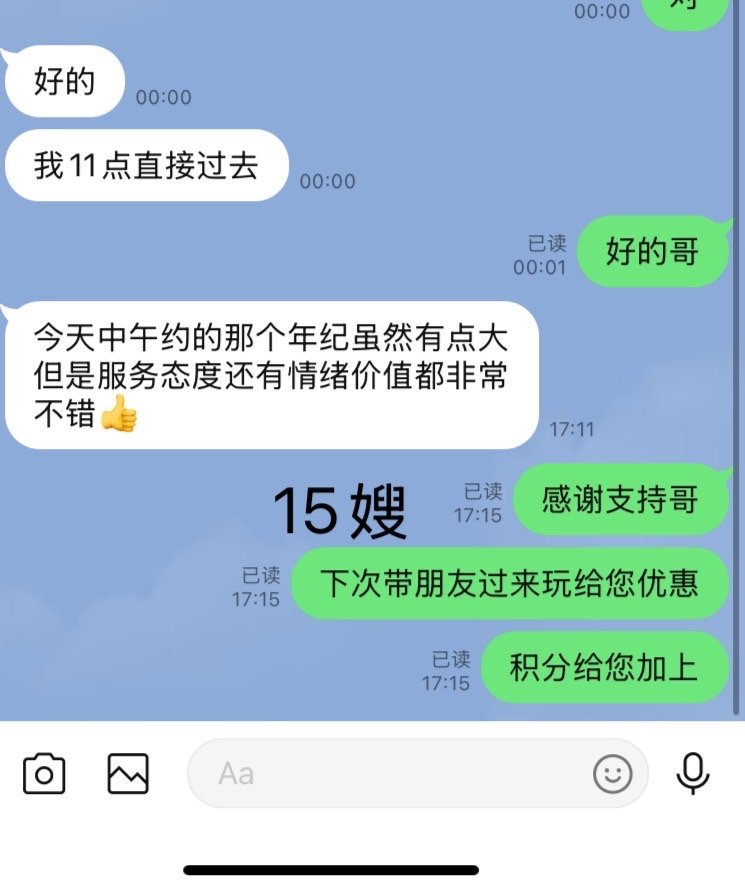The width and height of the screenshot is (745, 891).
Task: Focus the Aa message input field
Action: click(390, 774)
